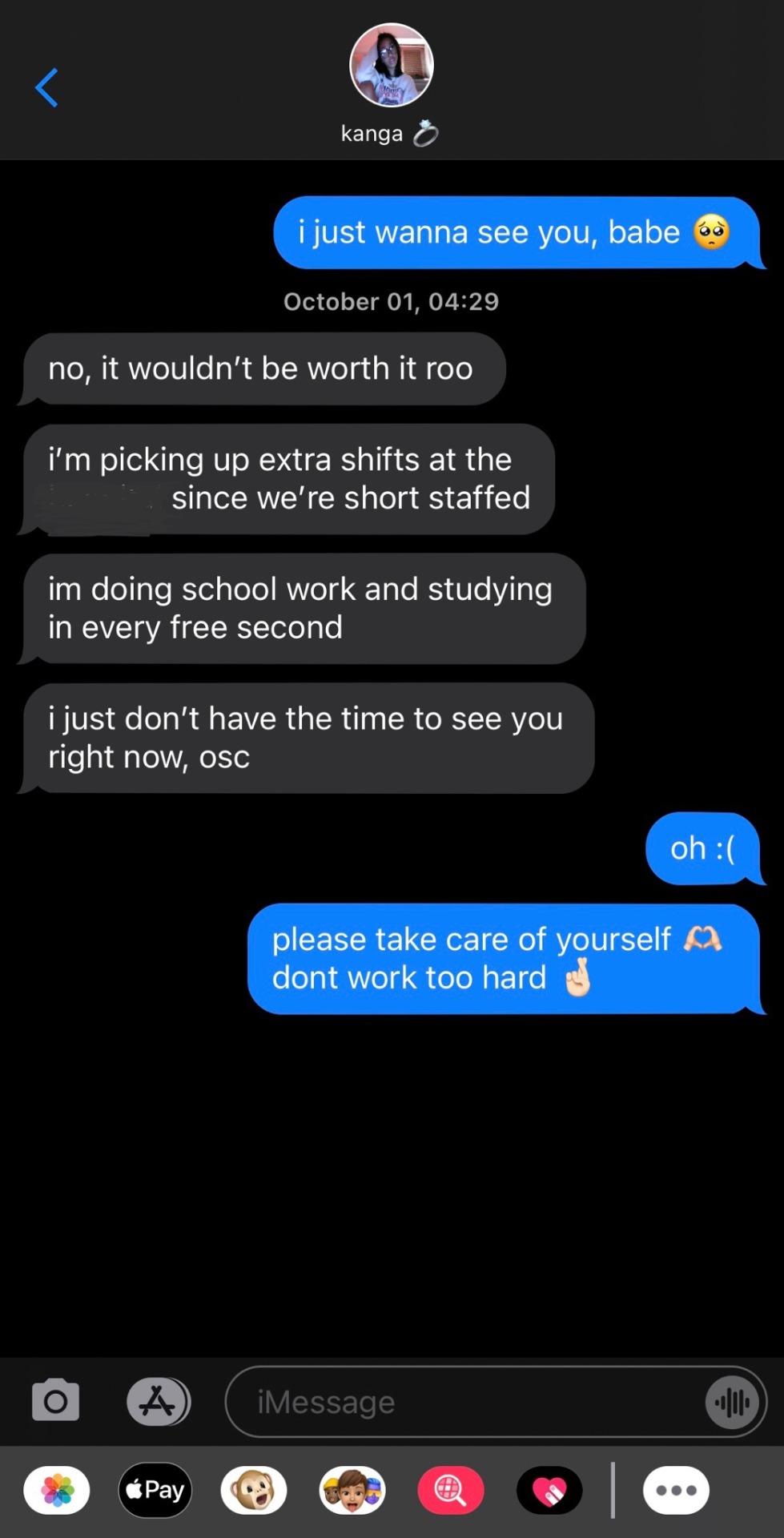Open Apple Pay in the app strip

155,1491
